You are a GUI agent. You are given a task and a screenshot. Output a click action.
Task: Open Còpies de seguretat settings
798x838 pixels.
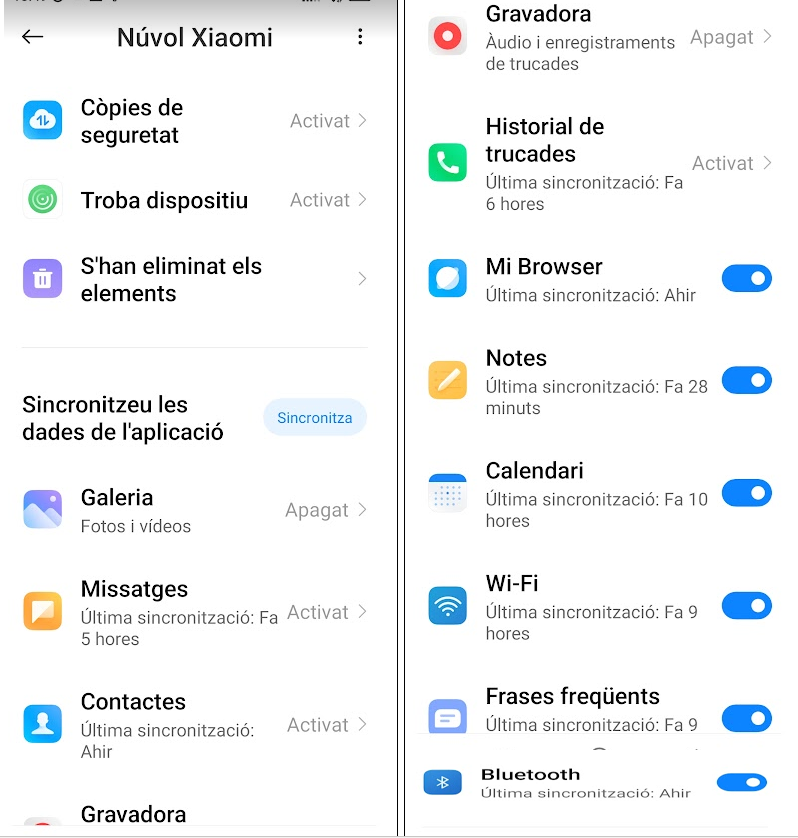click(x=195, y=121)
